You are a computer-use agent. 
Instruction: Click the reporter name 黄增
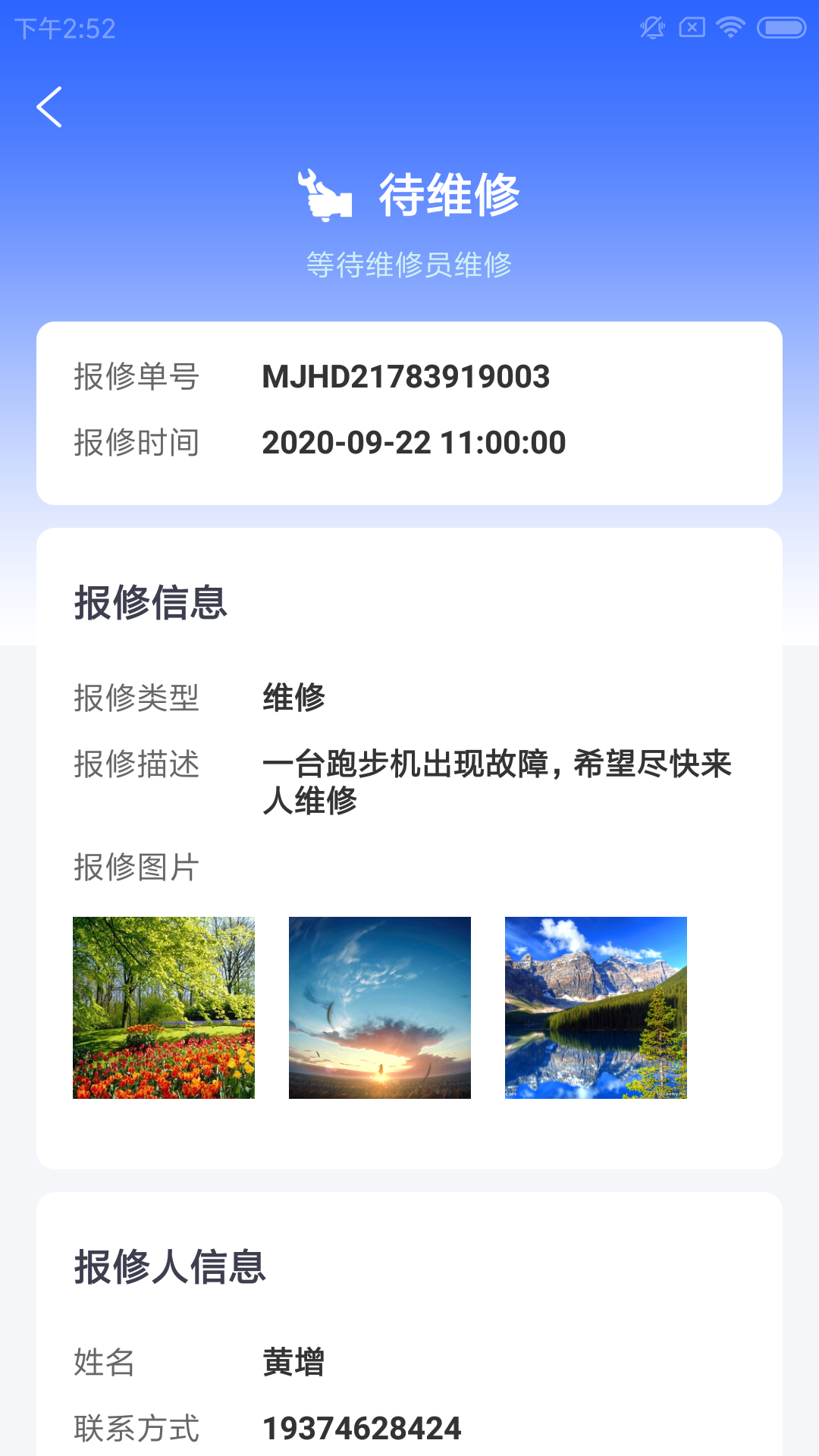point(294,1361)
